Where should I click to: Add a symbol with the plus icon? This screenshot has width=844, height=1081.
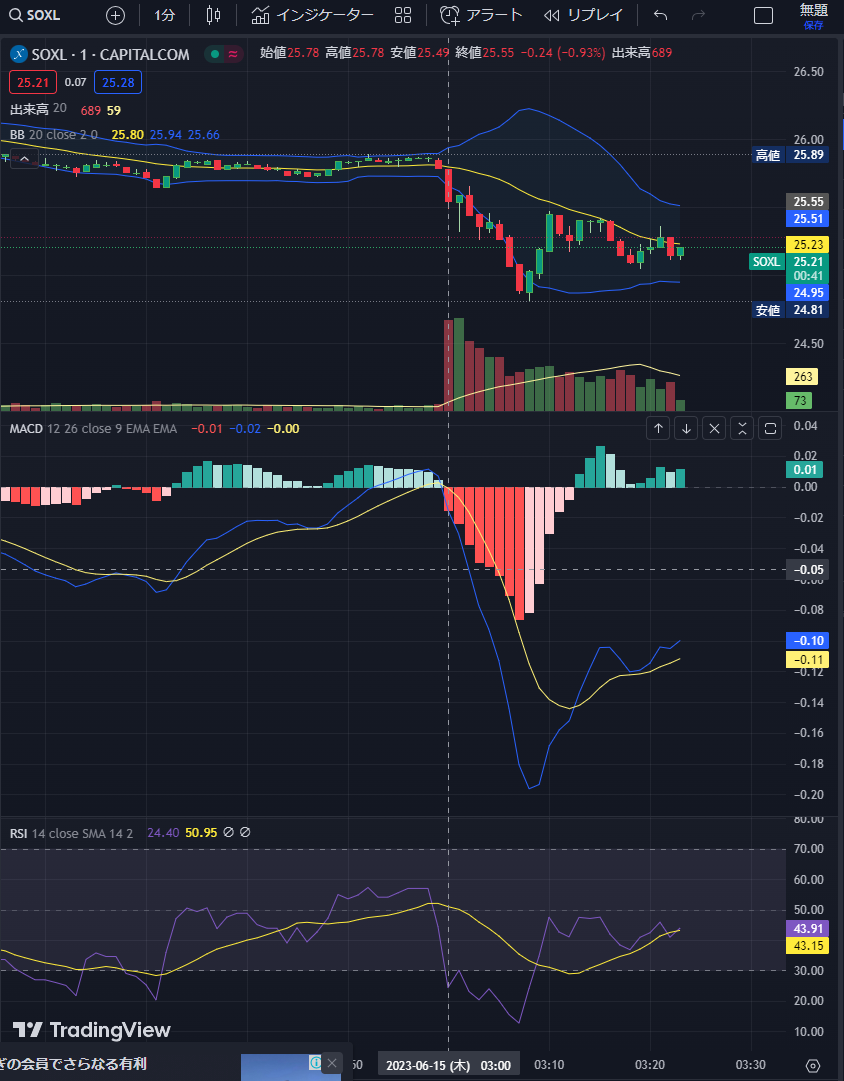point(116,15)
